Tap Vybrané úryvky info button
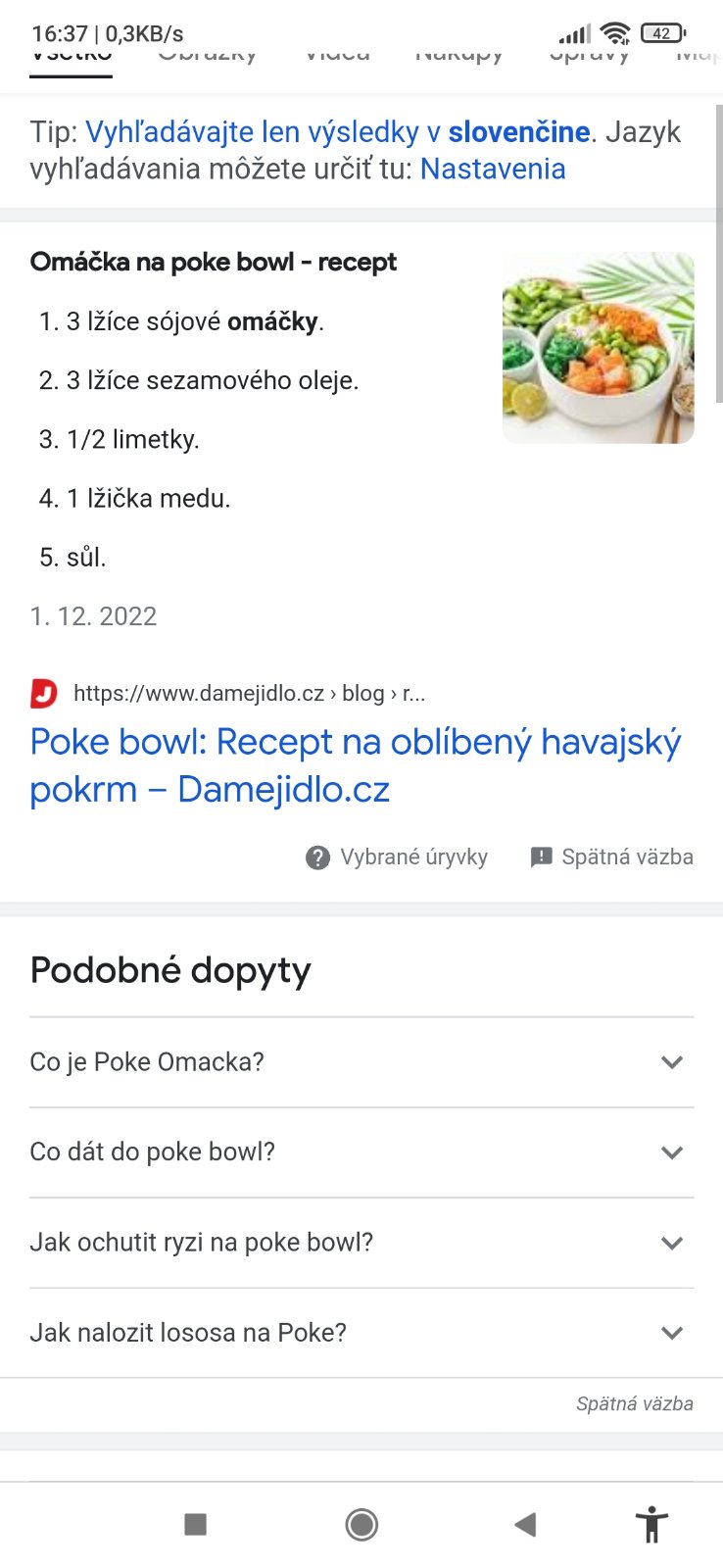 397,857
